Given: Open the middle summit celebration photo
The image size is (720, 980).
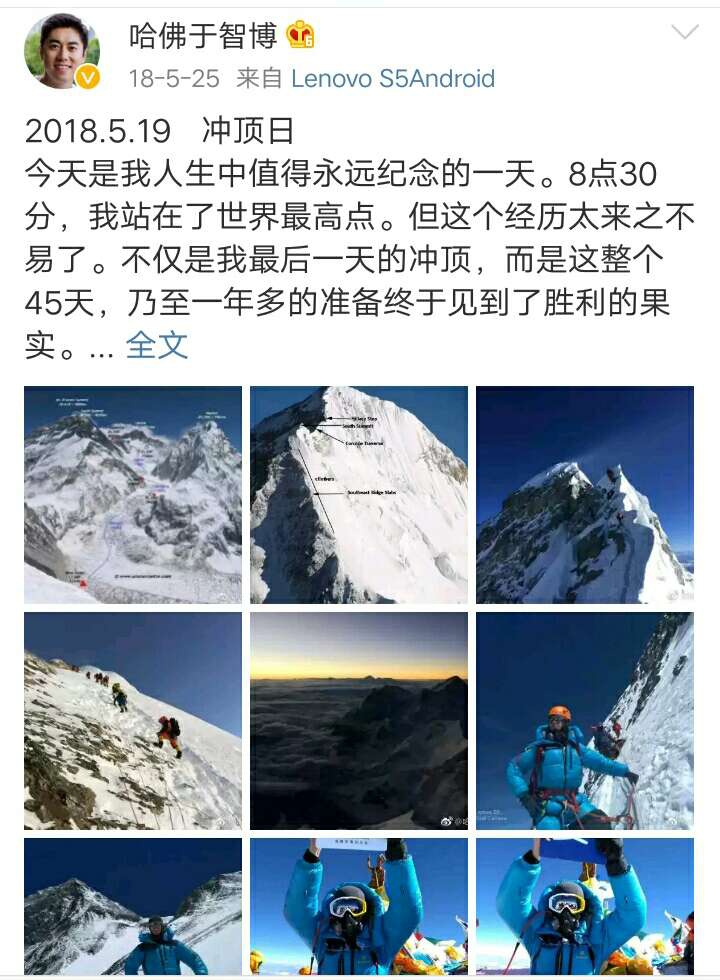Looking at the screenshot, I should [359, 906].
